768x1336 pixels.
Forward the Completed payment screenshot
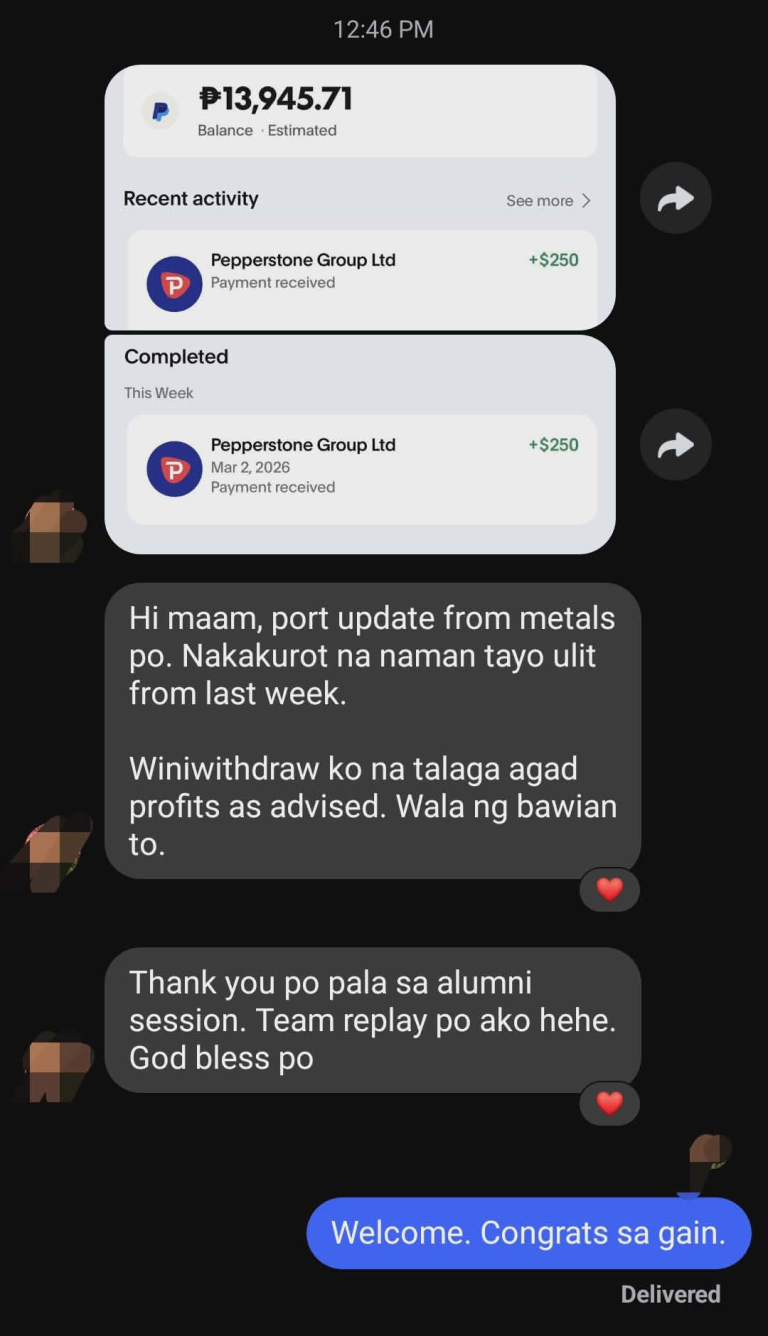point(675,445)
